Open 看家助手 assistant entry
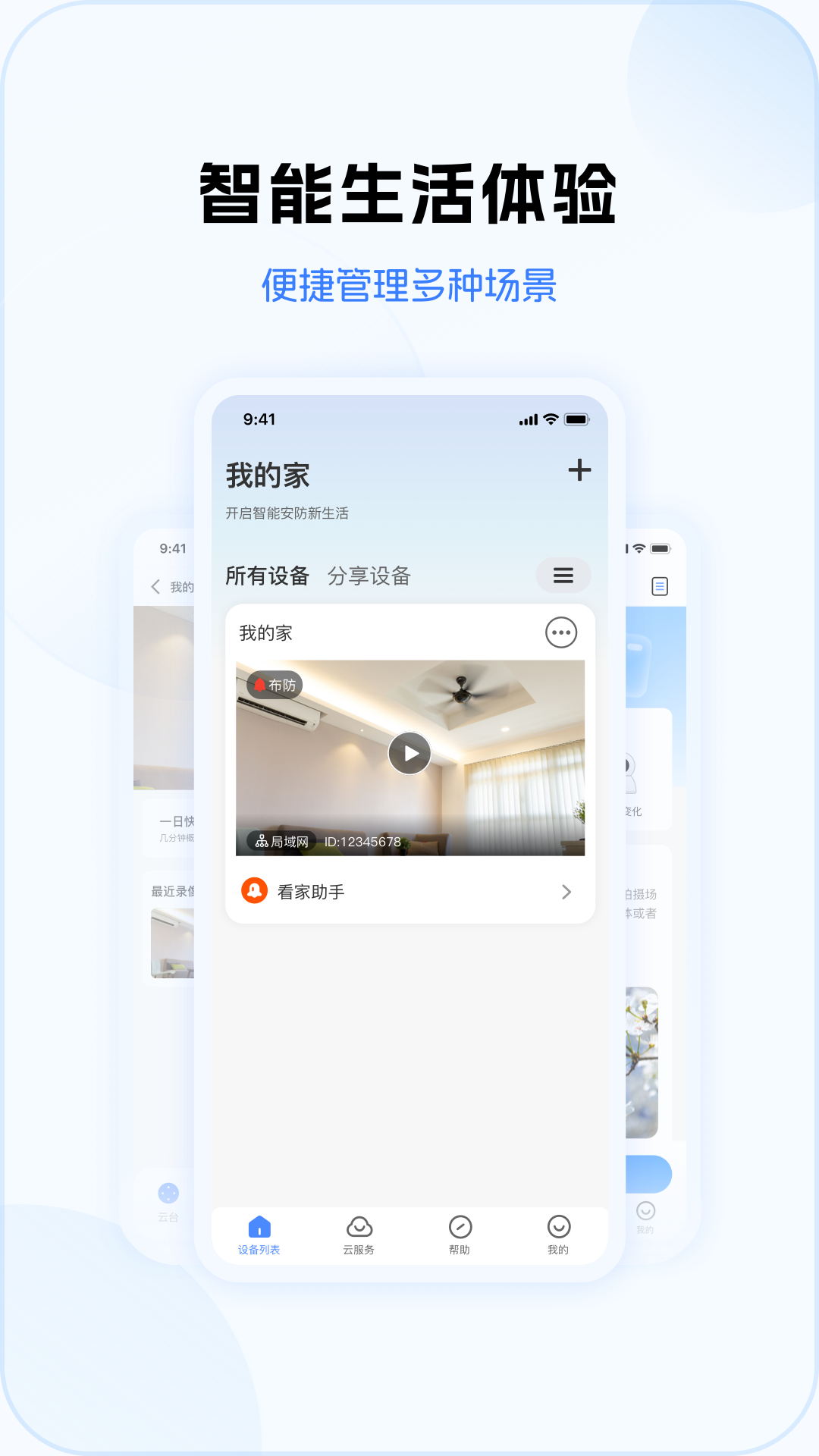The width and height of the screenshot is (819, 1456). [x=310, y=892]
